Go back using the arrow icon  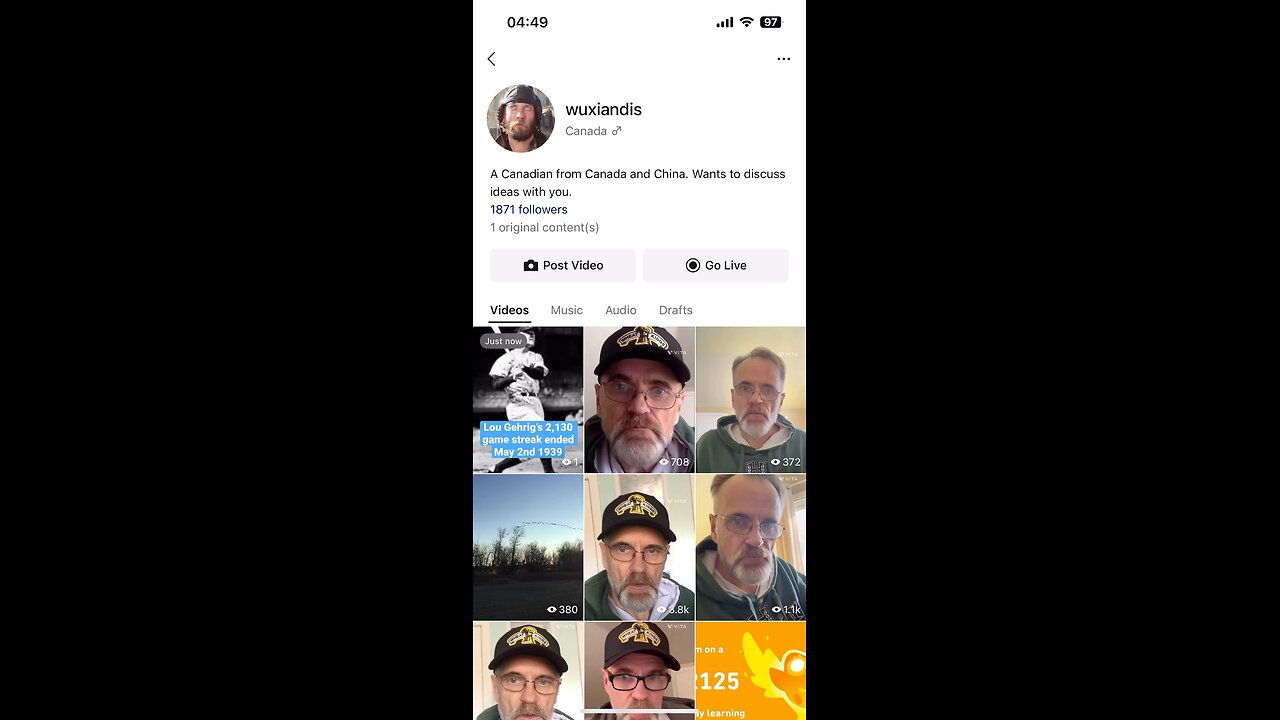(x=491, y=59)
